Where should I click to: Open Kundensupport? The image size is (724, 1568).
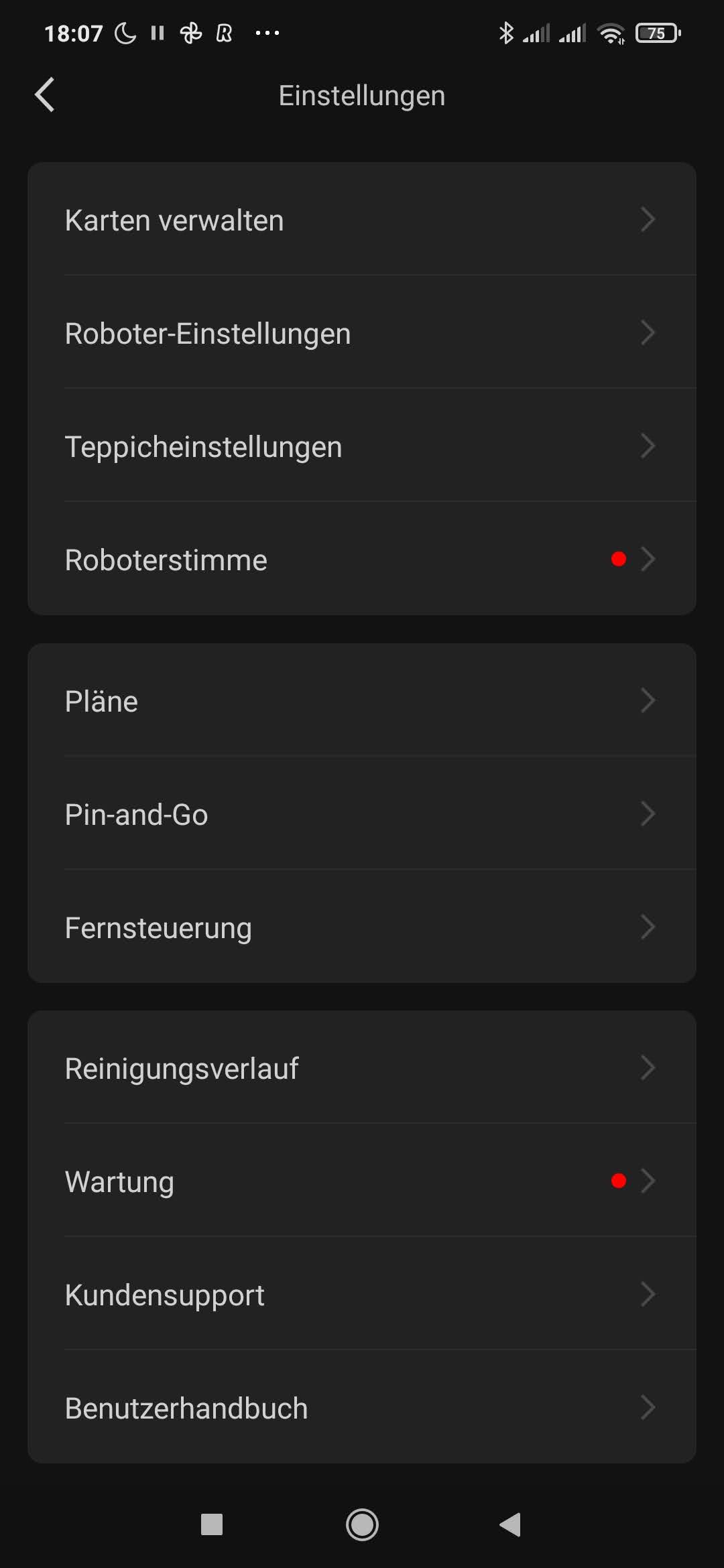coord(362,1294)
